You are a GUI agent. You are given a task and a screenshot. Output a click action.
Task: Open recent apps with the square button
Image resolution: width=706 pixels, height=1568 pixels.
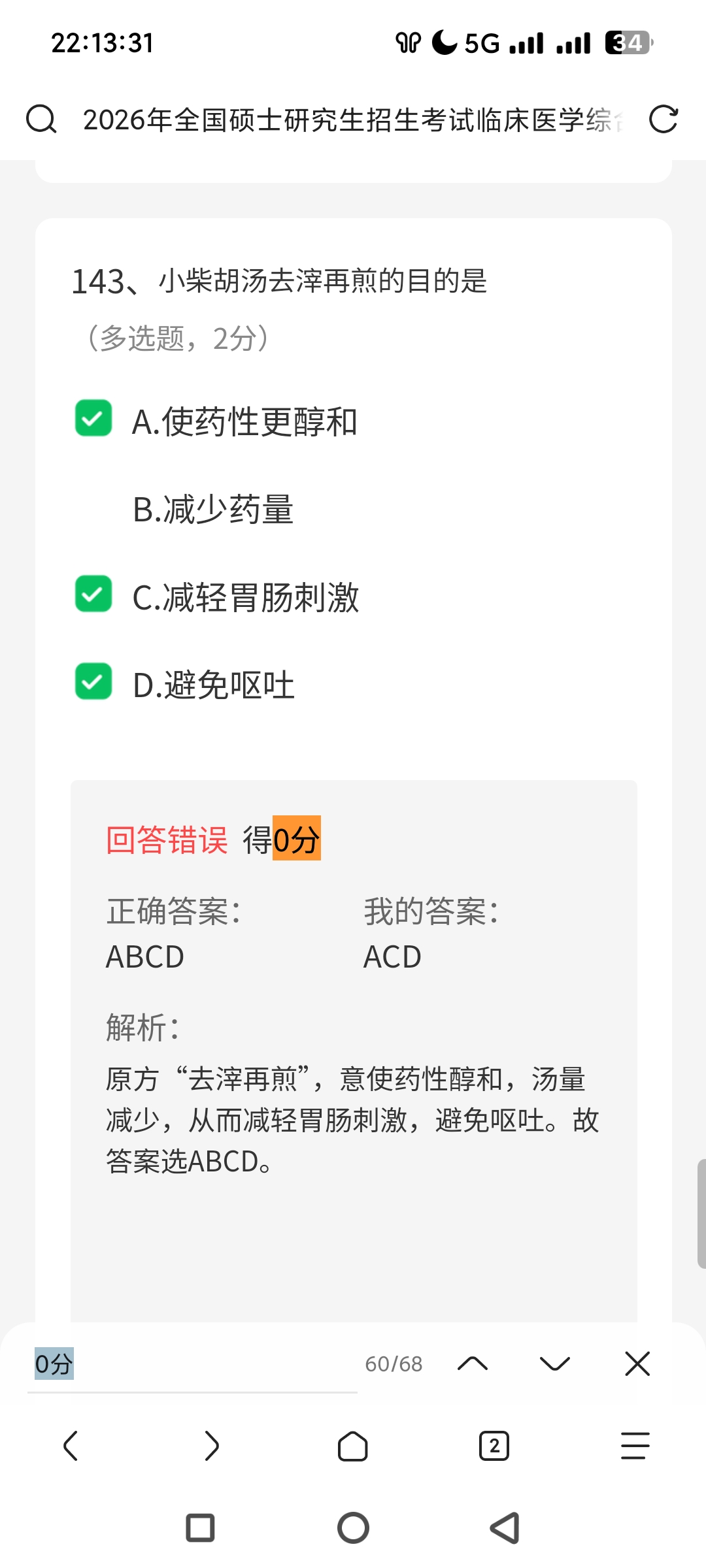tap(201, 1528)
